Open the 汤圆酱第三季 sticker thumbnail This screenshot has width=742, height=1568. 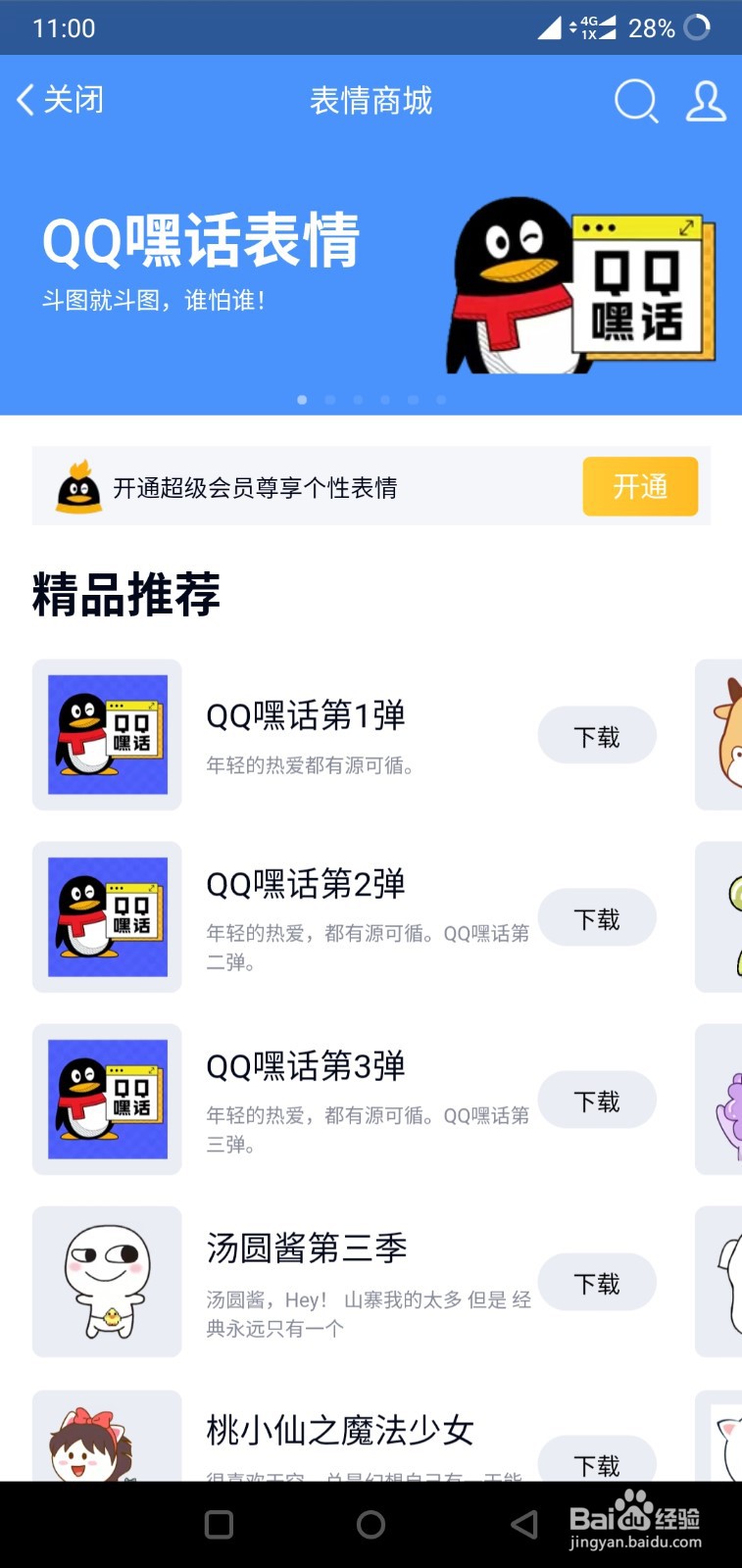pyautogui.click(x=106, y=1281)
